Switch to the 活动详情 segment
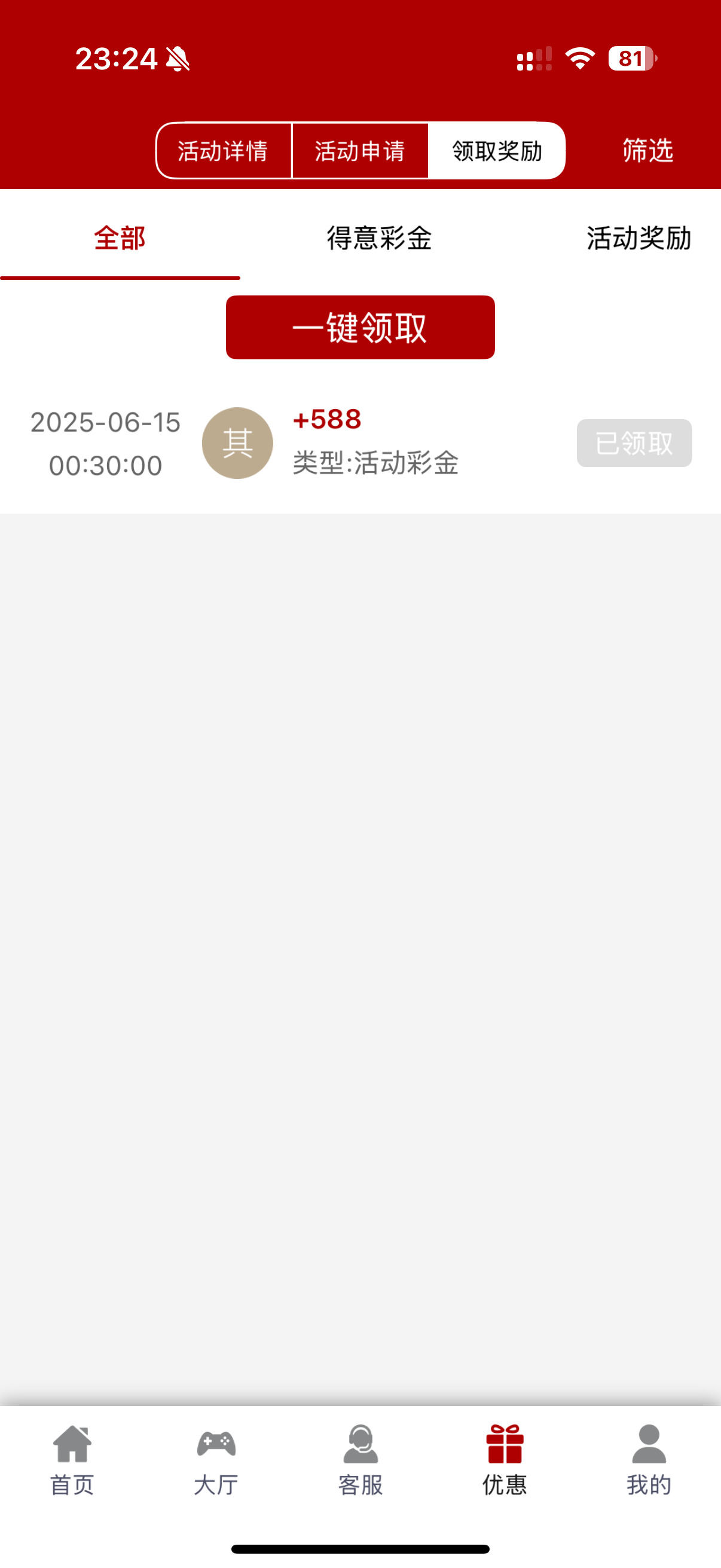The width and height of the screenshot is (721, 1568). pyautogui.click(x=224, y=151)
